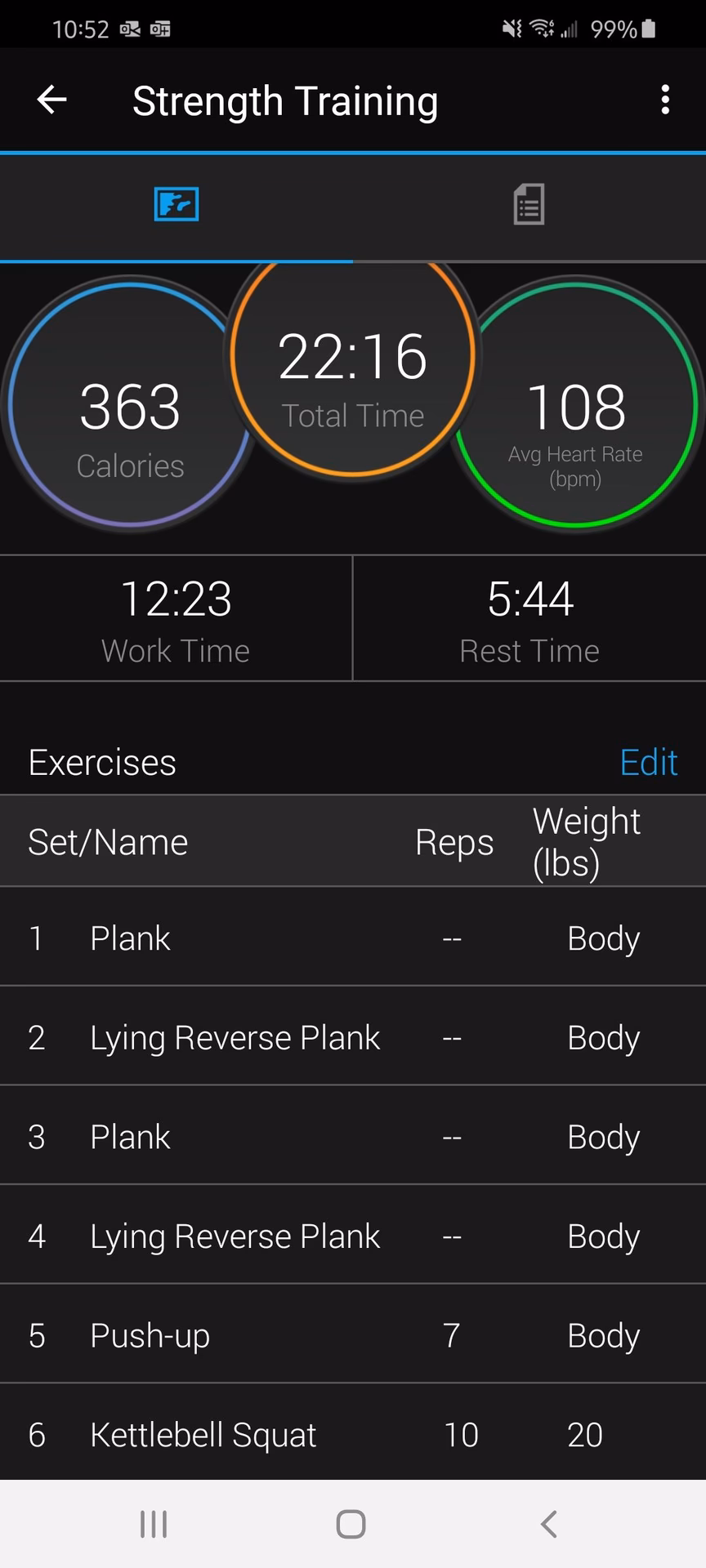The image size is (706, 1568).
Task: Go back using the arrow icon
Action: point(51,100)
